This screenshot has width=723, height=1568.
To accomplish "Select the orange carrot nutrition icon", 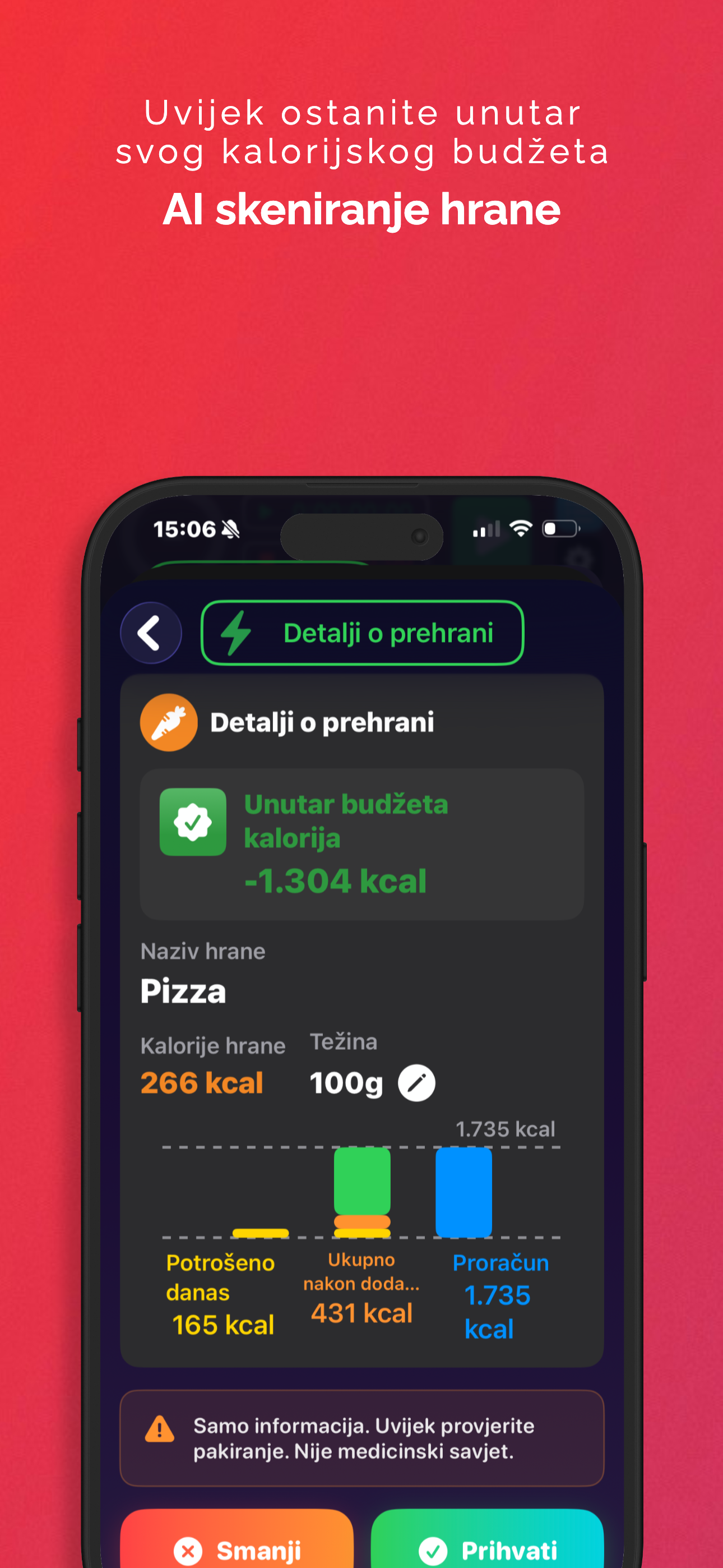I will (169, 721).
